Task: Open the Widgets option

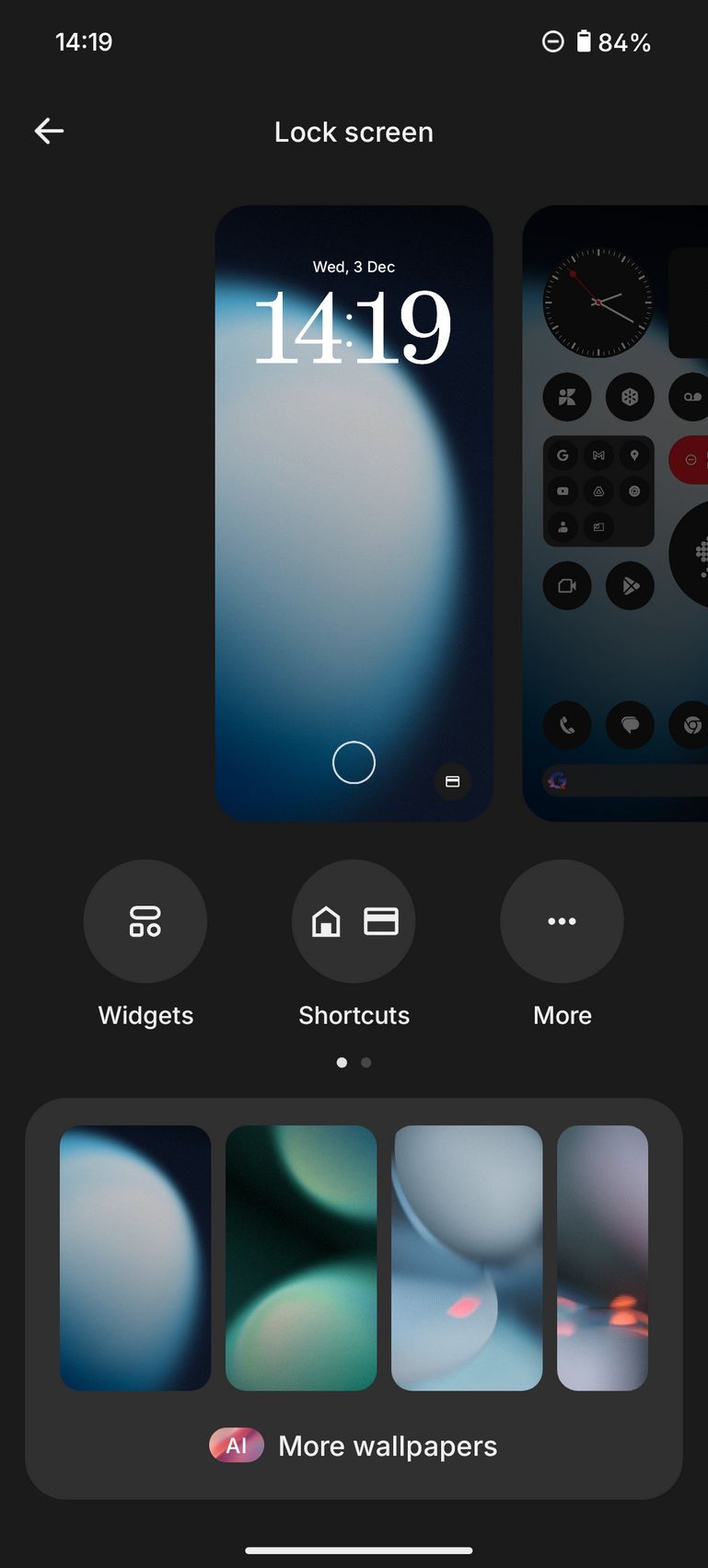Action: point(145,921)
